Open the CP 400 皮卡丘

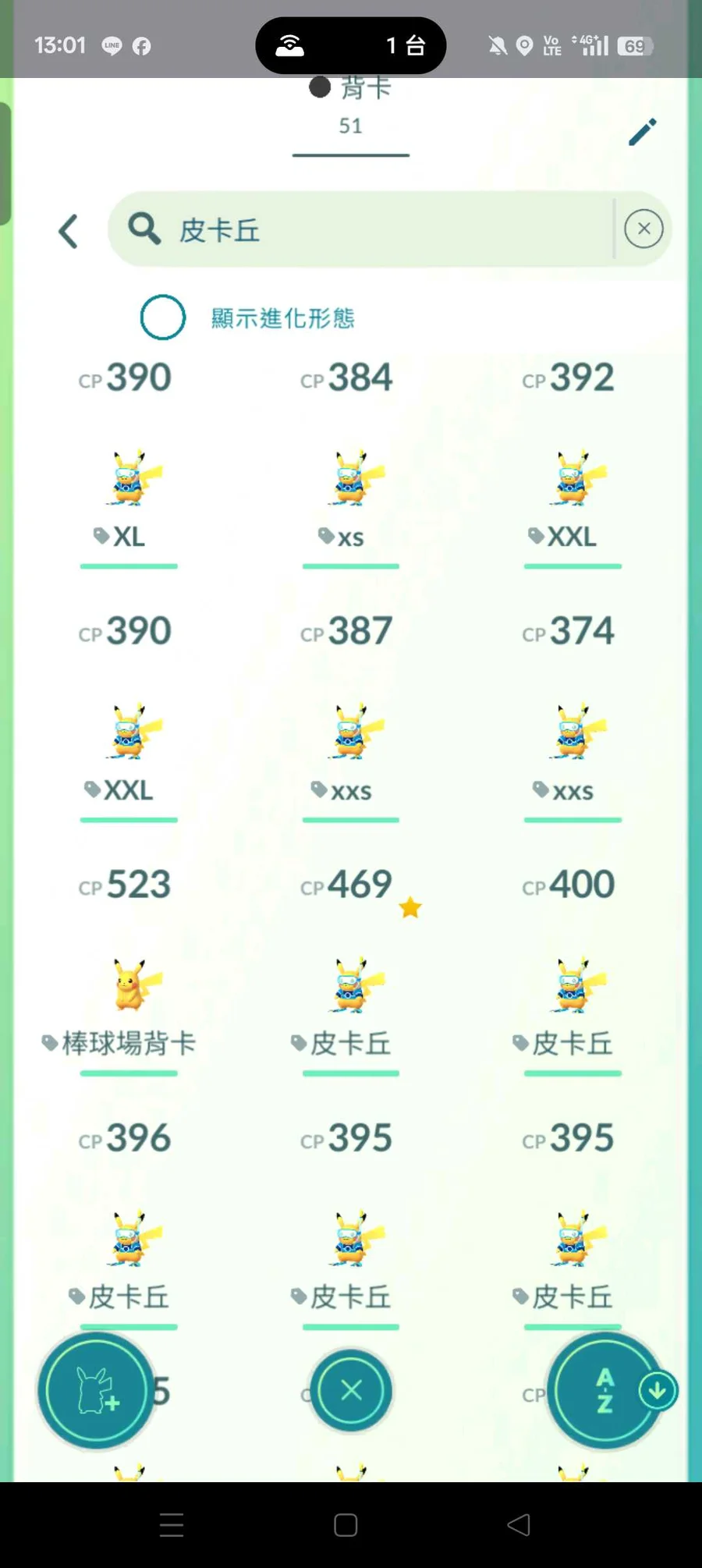tap(572, 970)
